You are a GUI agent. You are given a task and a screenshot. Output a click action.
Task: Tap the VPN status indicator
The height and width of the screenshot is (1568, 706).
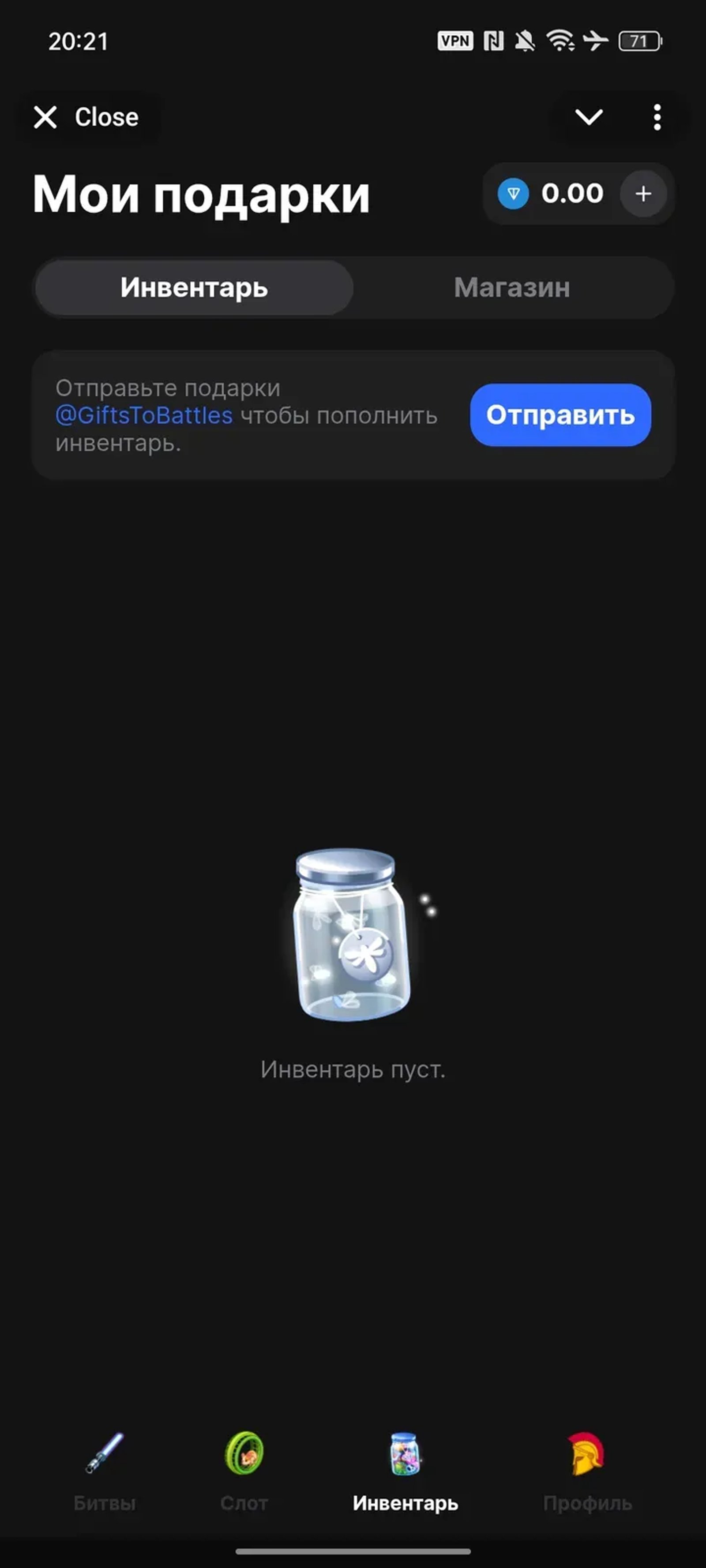[456, 41]
